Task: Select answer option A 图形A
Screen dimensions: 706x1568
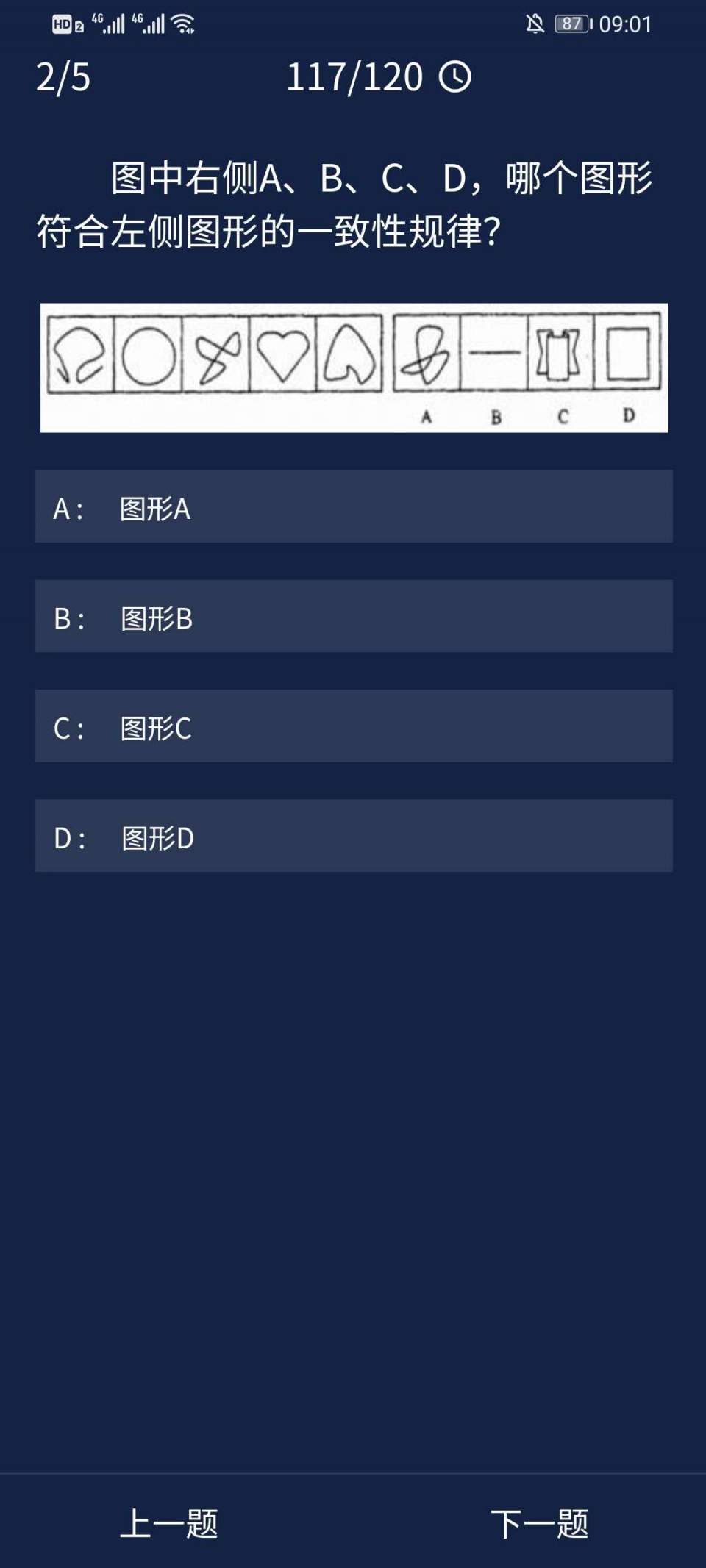Action: click(x=353, y=506)
